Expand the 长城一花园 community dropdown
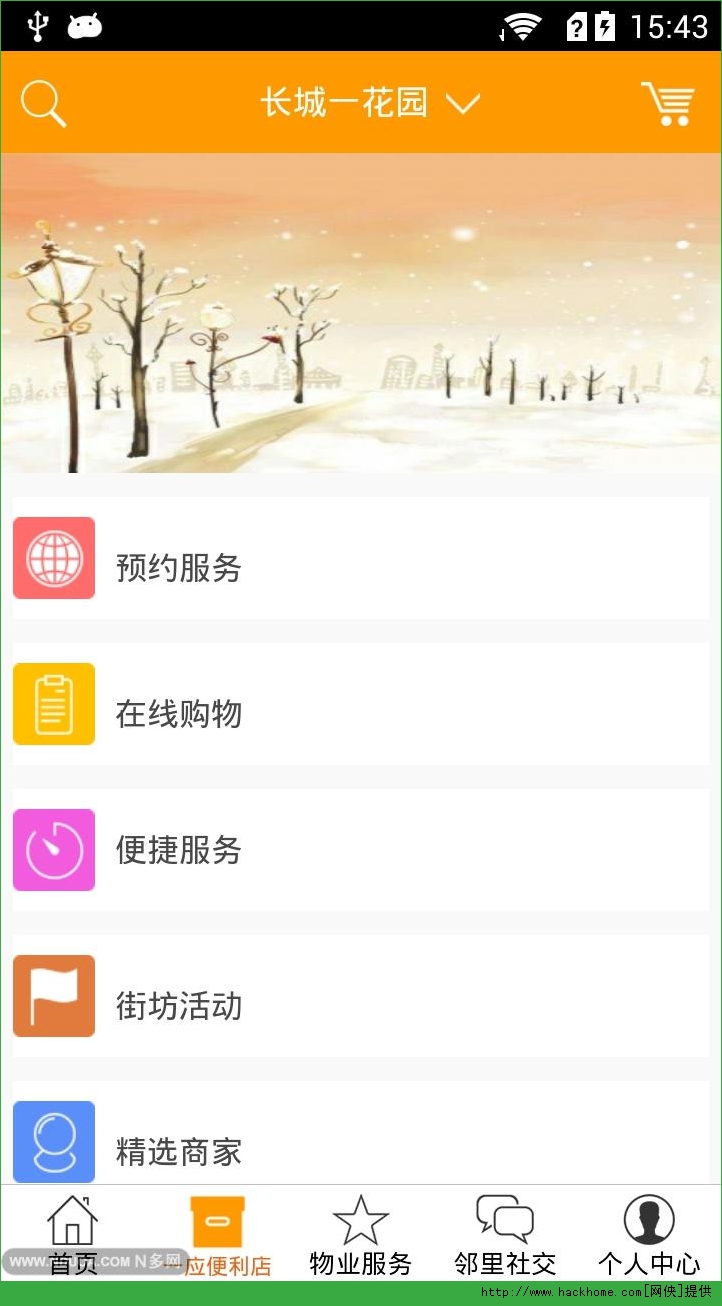 pyautogui.click(x=369, y=103)
